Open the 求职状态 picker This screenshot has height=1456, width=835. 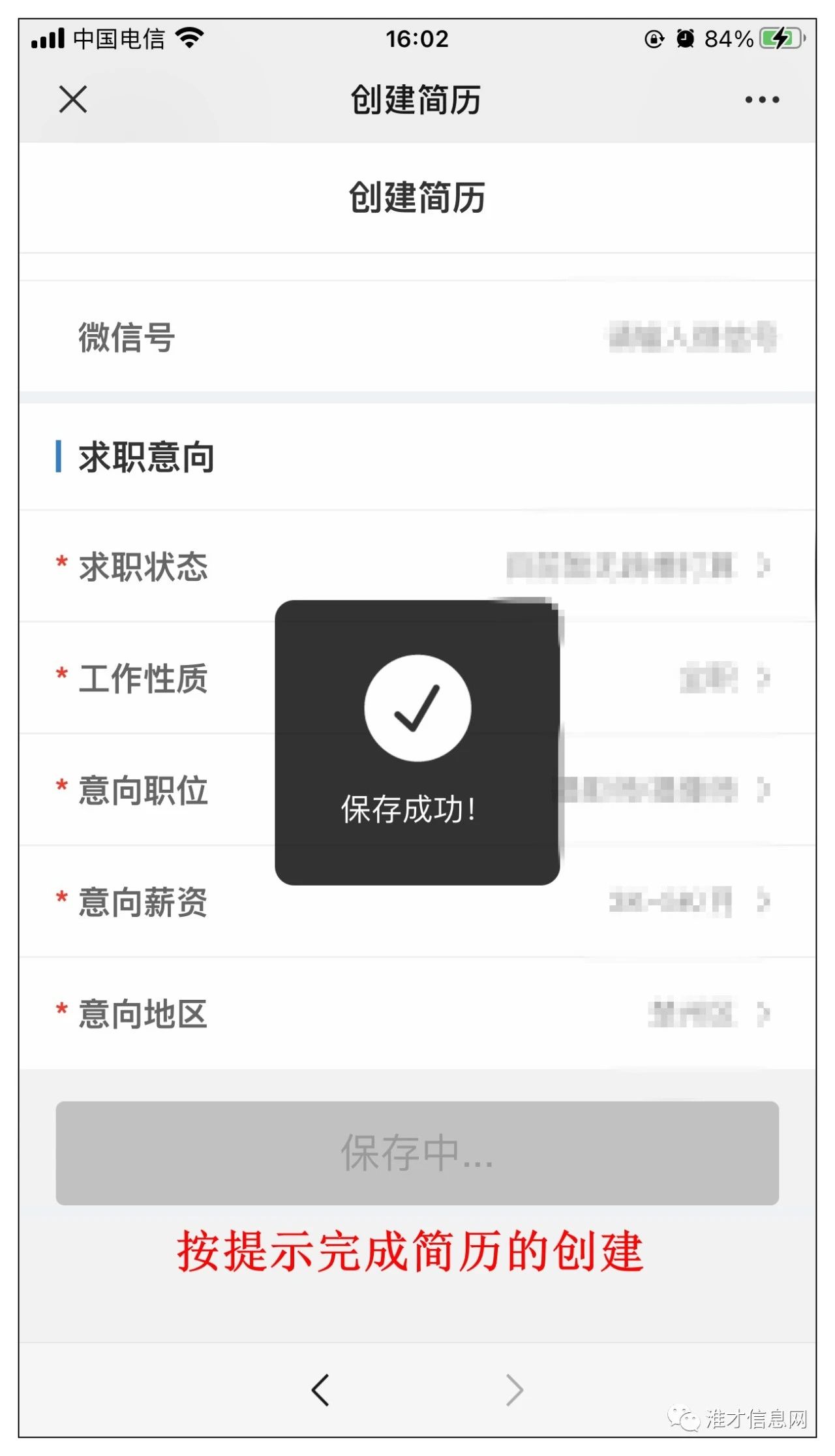point(417,566)
